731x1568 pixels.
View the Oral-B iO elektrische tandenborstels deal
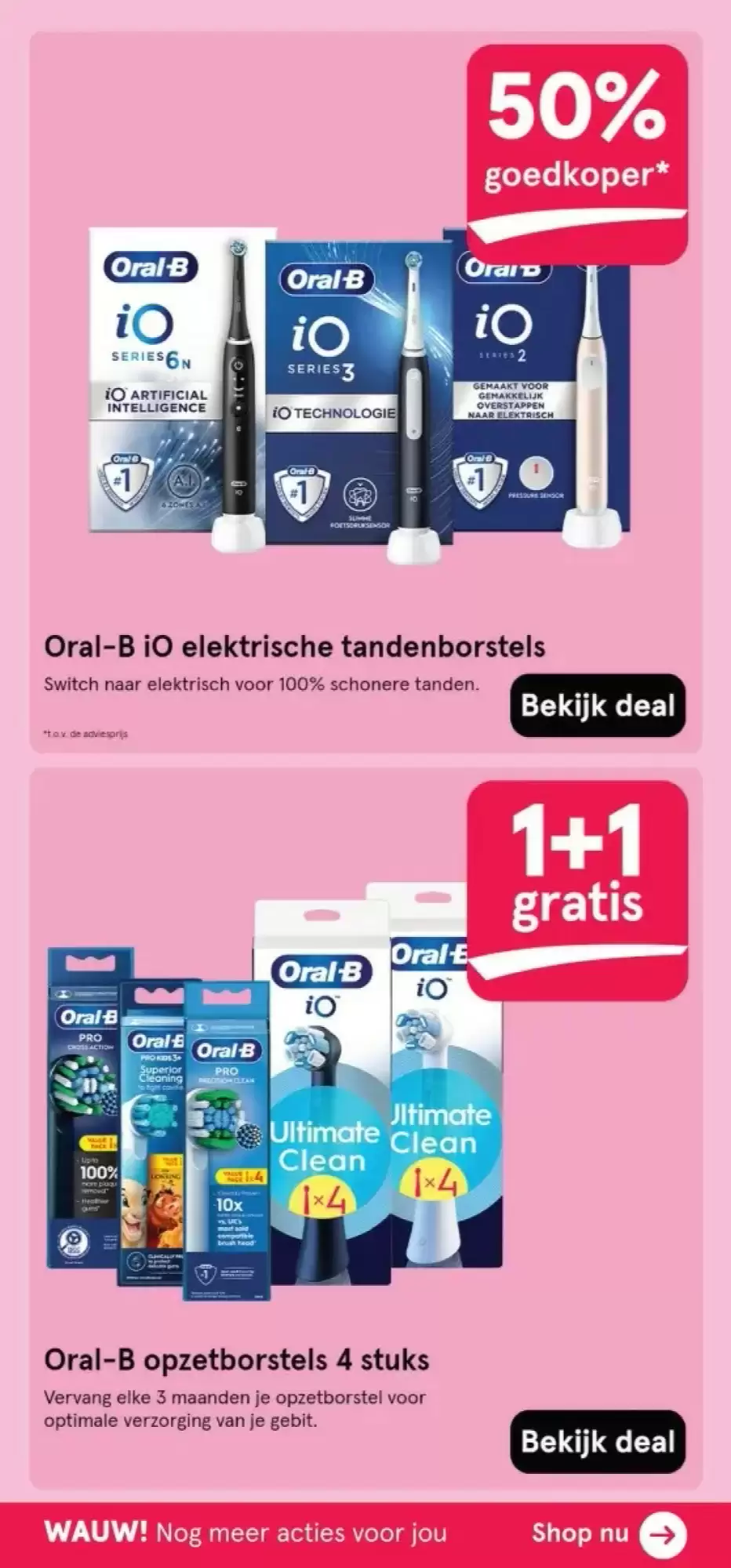(x=598, y=706)
